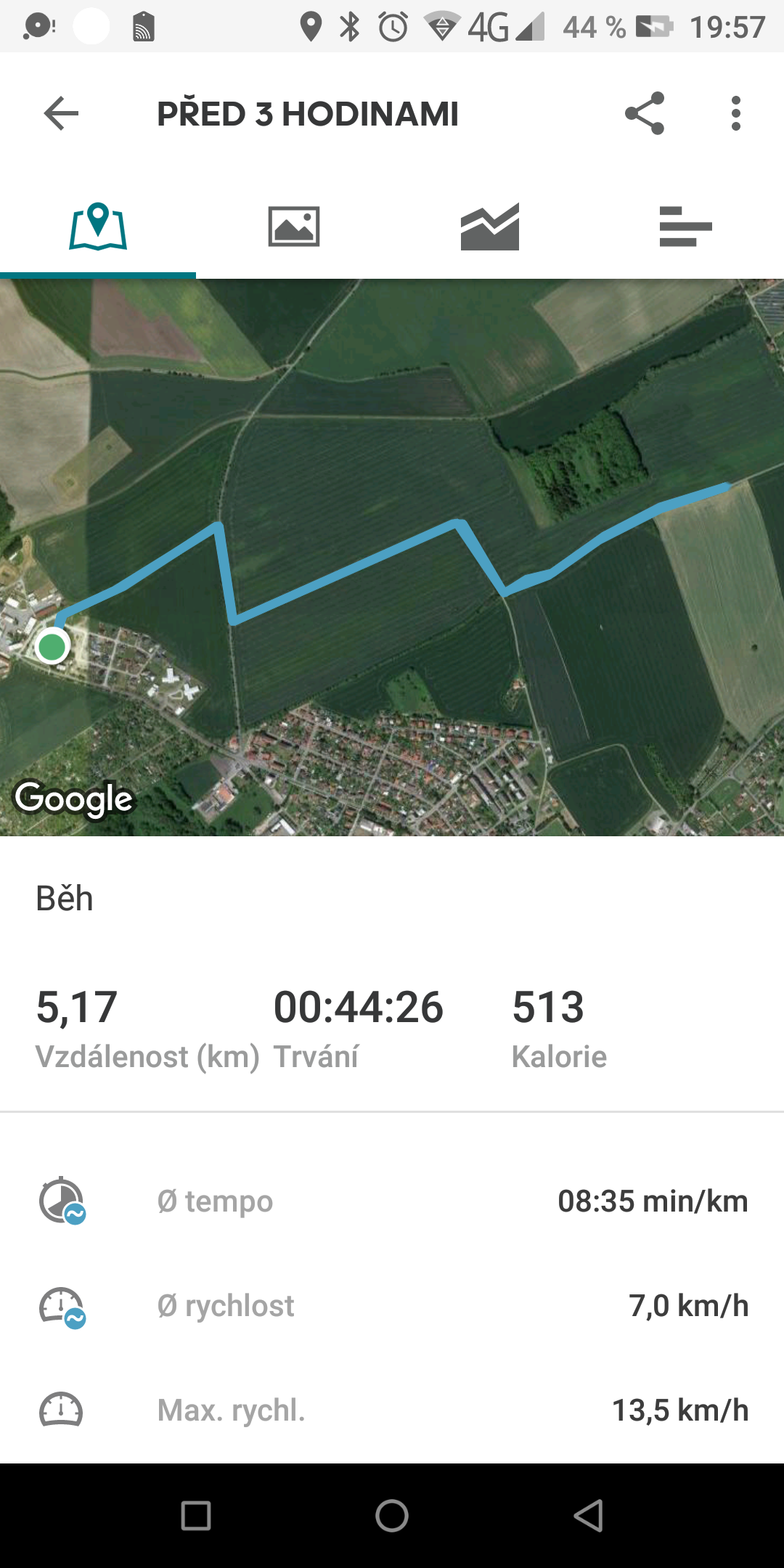Image resolution: width=784 pixels, height=1568 pixels.
Task: Go back using the top-left arrow
Action: [61, 114]
